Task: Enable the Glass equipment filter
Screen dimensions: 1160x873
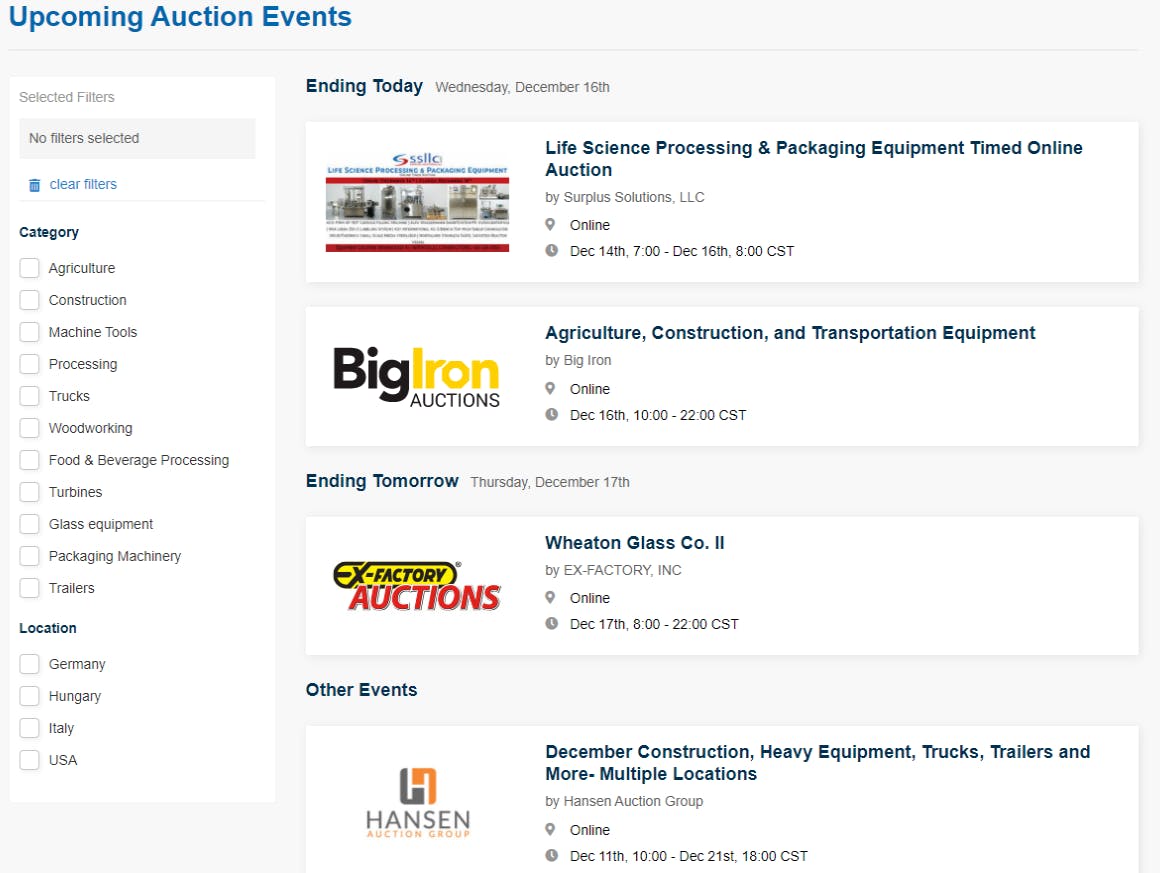Action: [x=30, y=524]
